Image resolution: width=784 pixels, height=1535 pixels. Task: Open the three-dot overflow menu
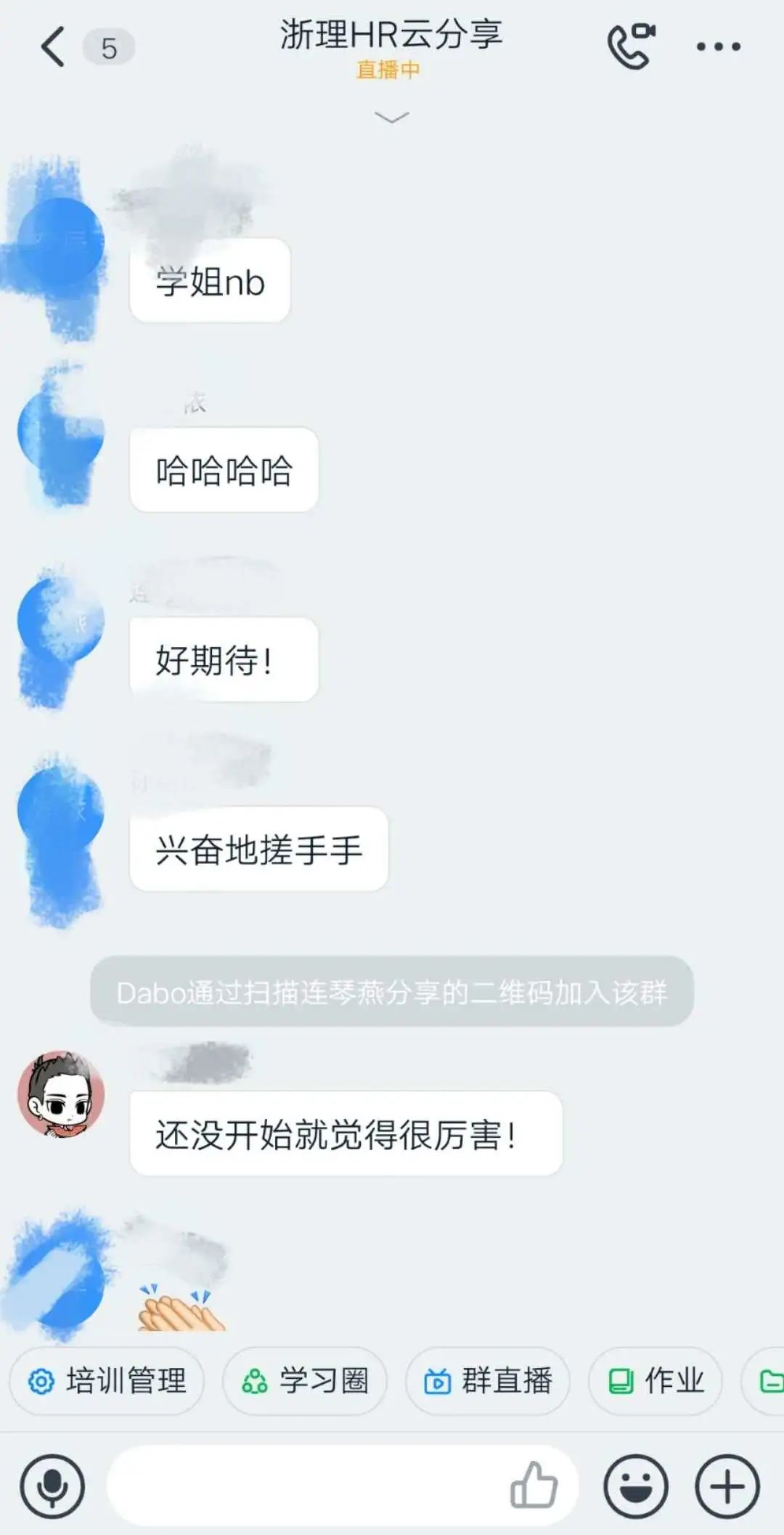[718, 46]
